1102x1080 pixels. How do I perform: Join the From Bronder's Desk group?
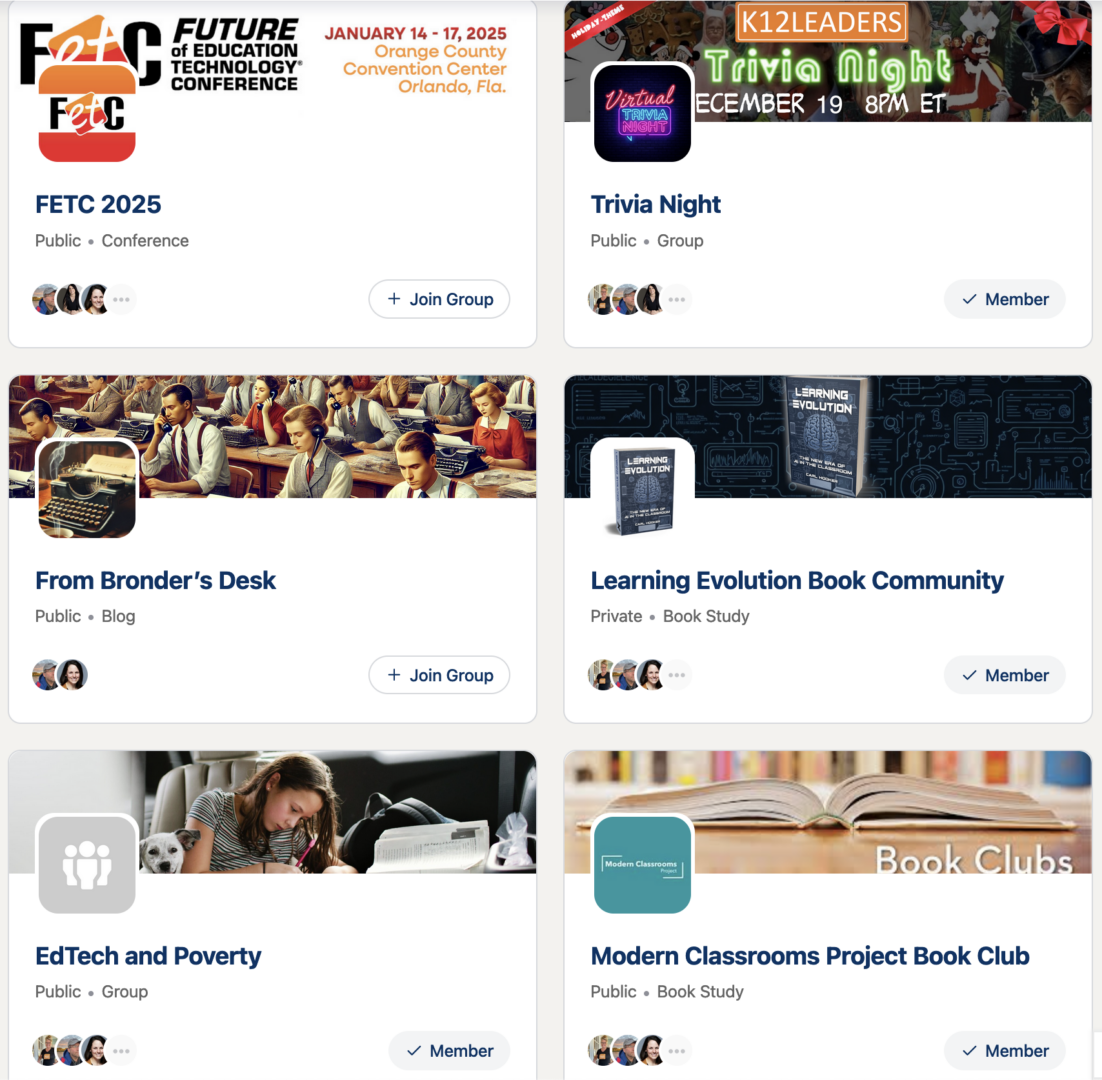pos(439,675)
